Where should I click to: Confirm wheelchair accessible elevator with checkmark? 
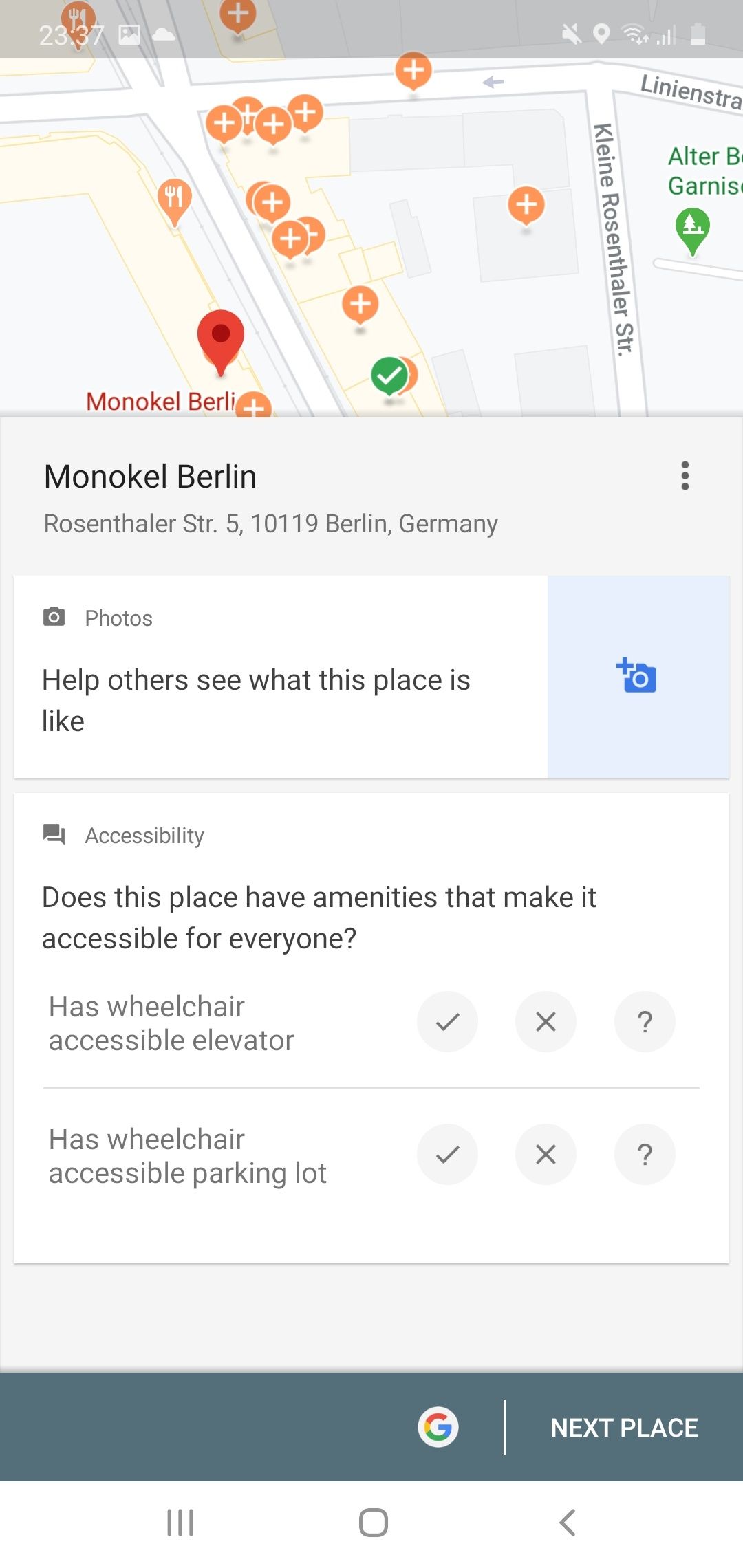tap(447, 1022)
